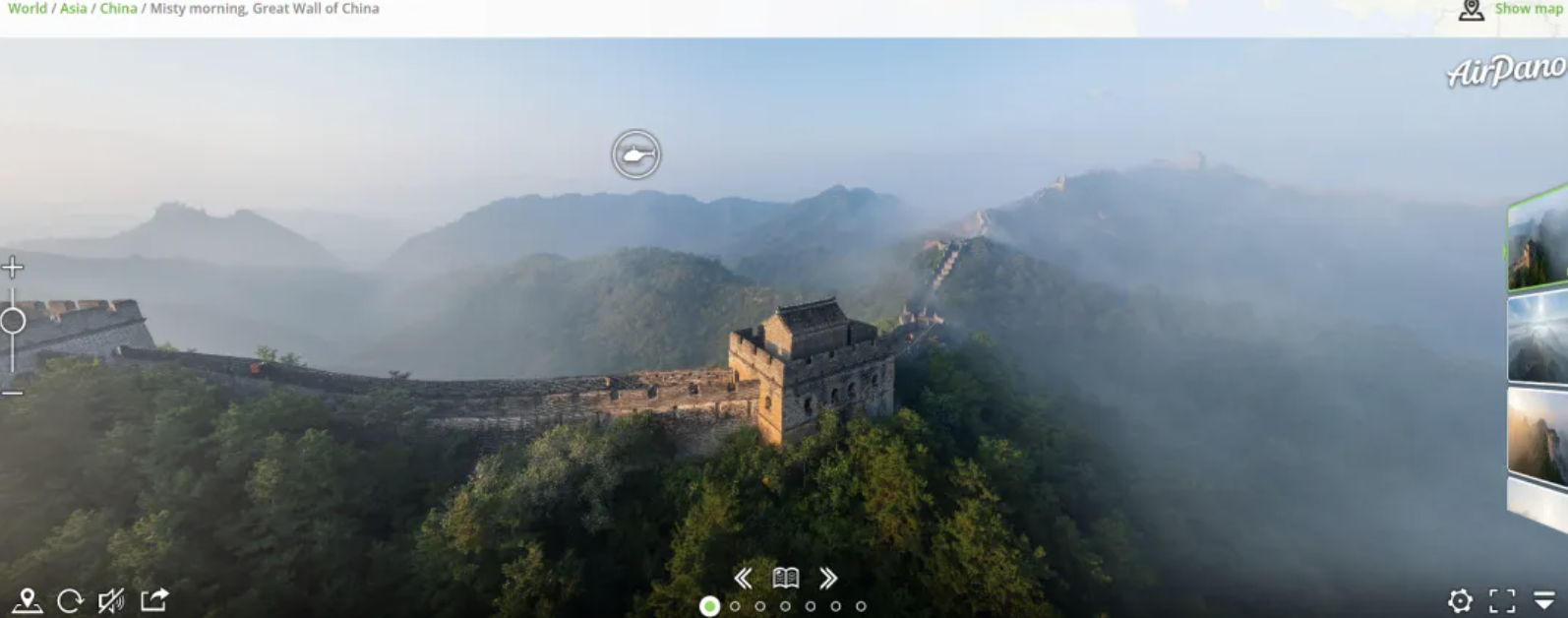Open the China breadcrumb link
1568x618 pixels.
(x=118, y=9)
